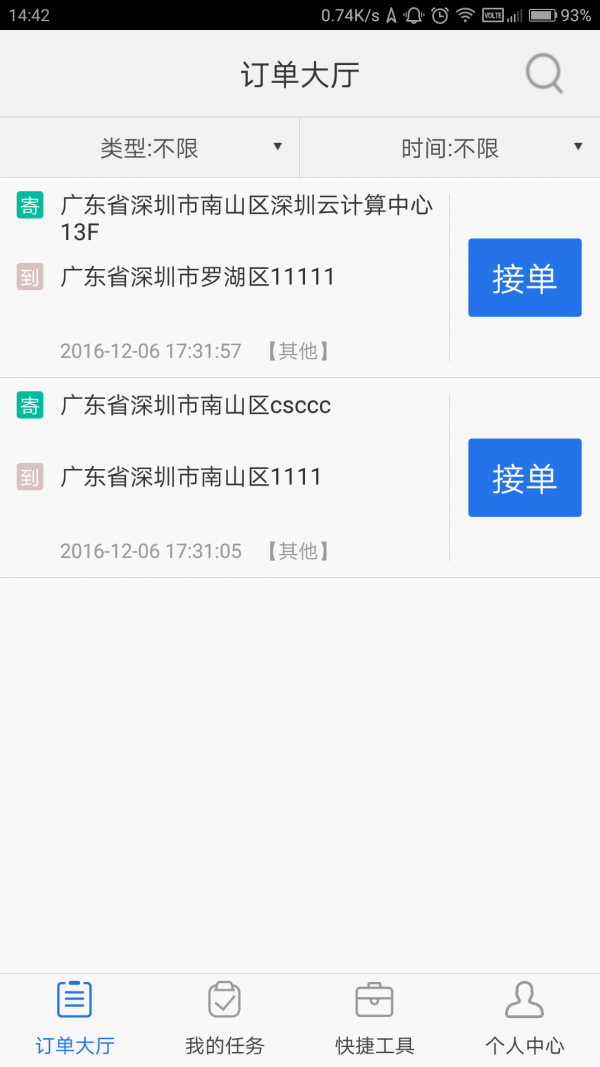Select the 订单大厅 tab
This screenshot has height=1067, width=600.
pyautogui.click(x=75, y=1019)
